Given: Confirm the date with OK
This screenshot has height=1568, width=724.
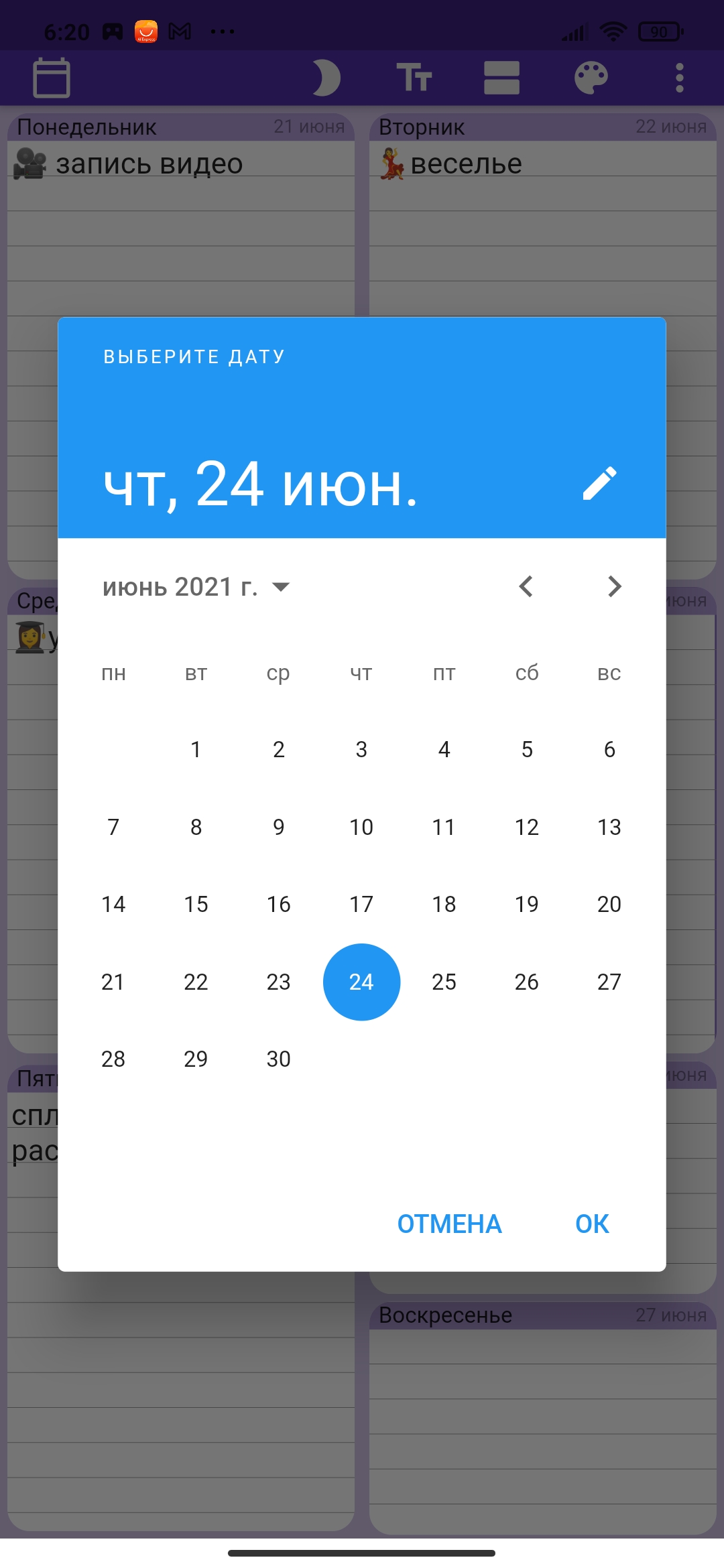Looking at the screenshot, I should coord(592,1224).
